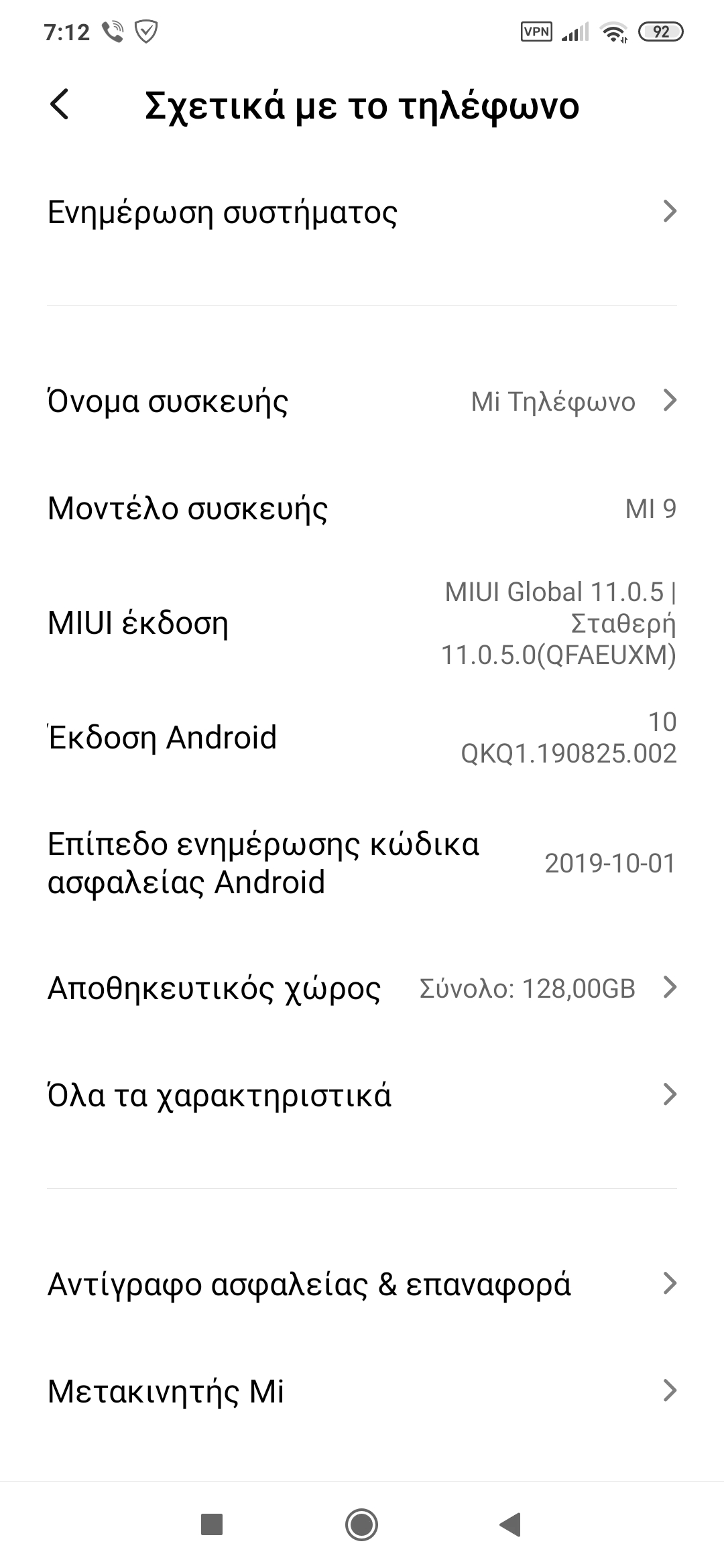Open Όνομα συσκευής setting

coord(362,401)
